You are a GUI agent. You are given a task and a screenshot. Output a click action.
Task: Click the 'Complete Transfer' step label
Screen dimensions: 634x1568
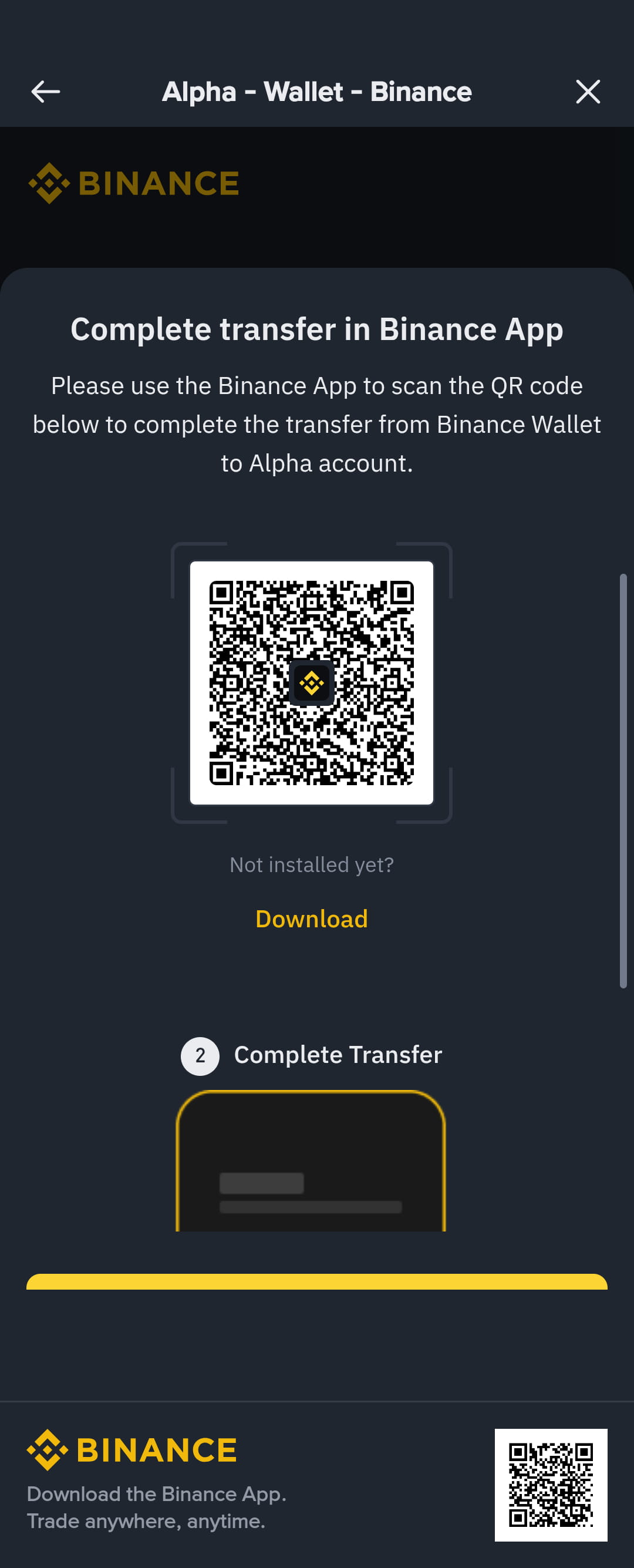(x=338, y=1055)
